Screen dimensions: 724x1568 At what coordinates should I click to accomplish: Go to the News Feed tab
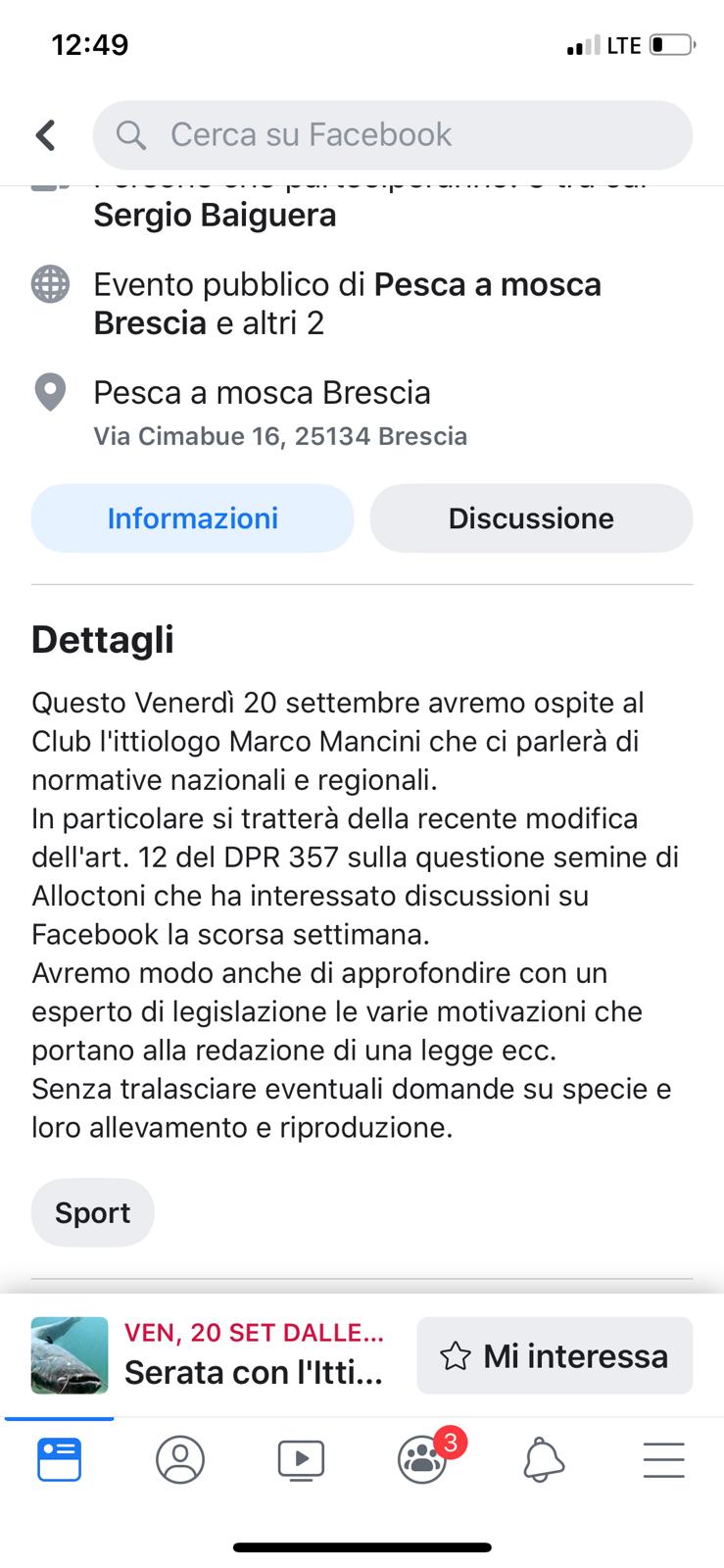(60, 1461)
